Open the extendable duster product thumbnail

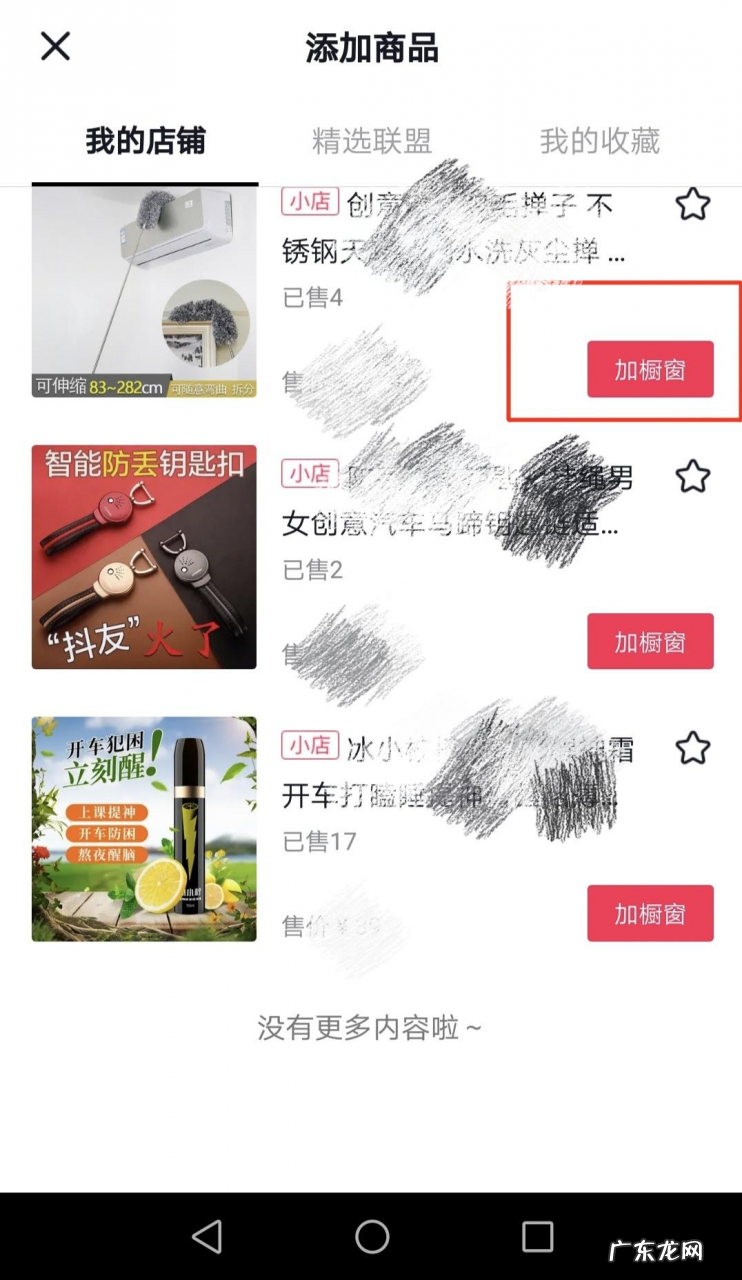pyautogui.click(x=144, y=293)
